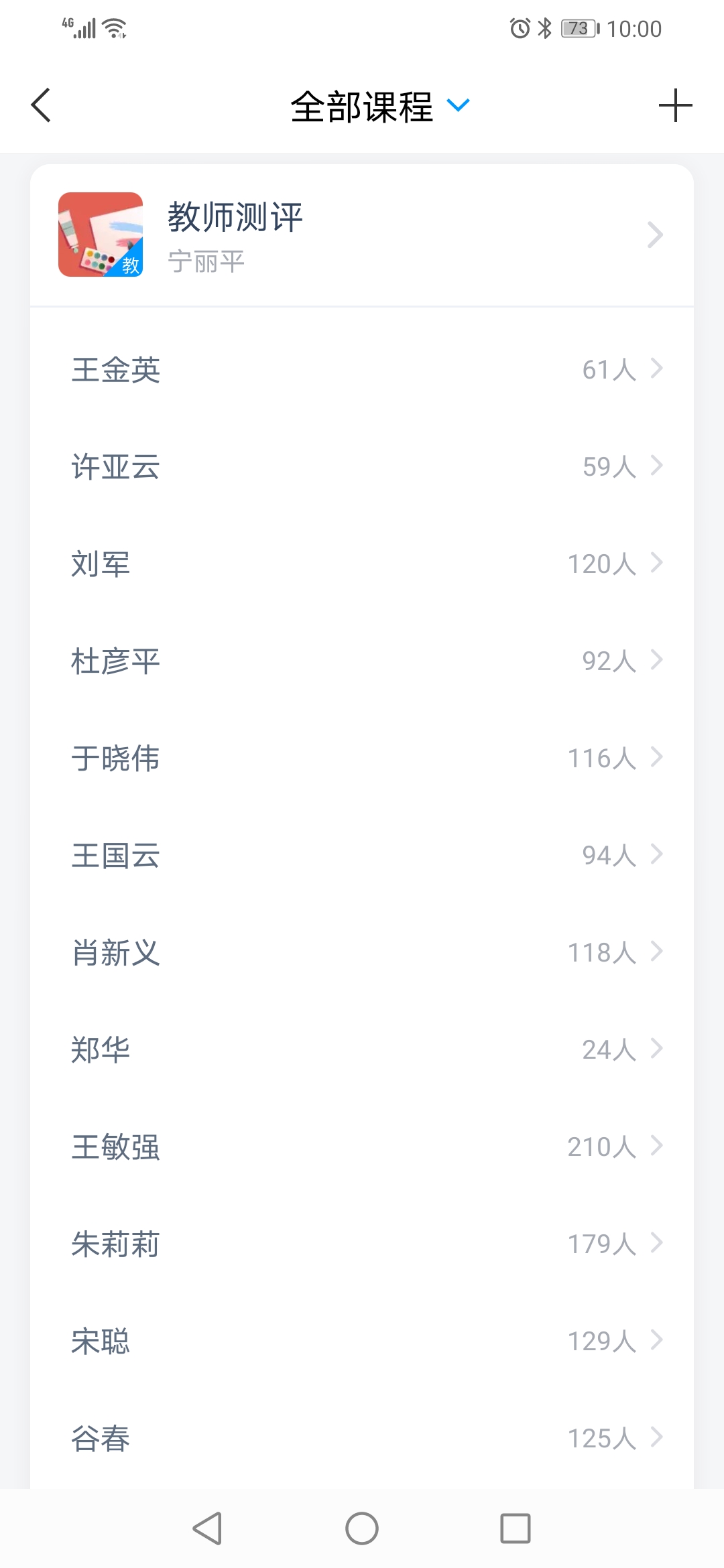The width and height of the screenshot is (724, 1568).
Task: Tap the Bluetooth icon in status bar
Action: point(544,28)
